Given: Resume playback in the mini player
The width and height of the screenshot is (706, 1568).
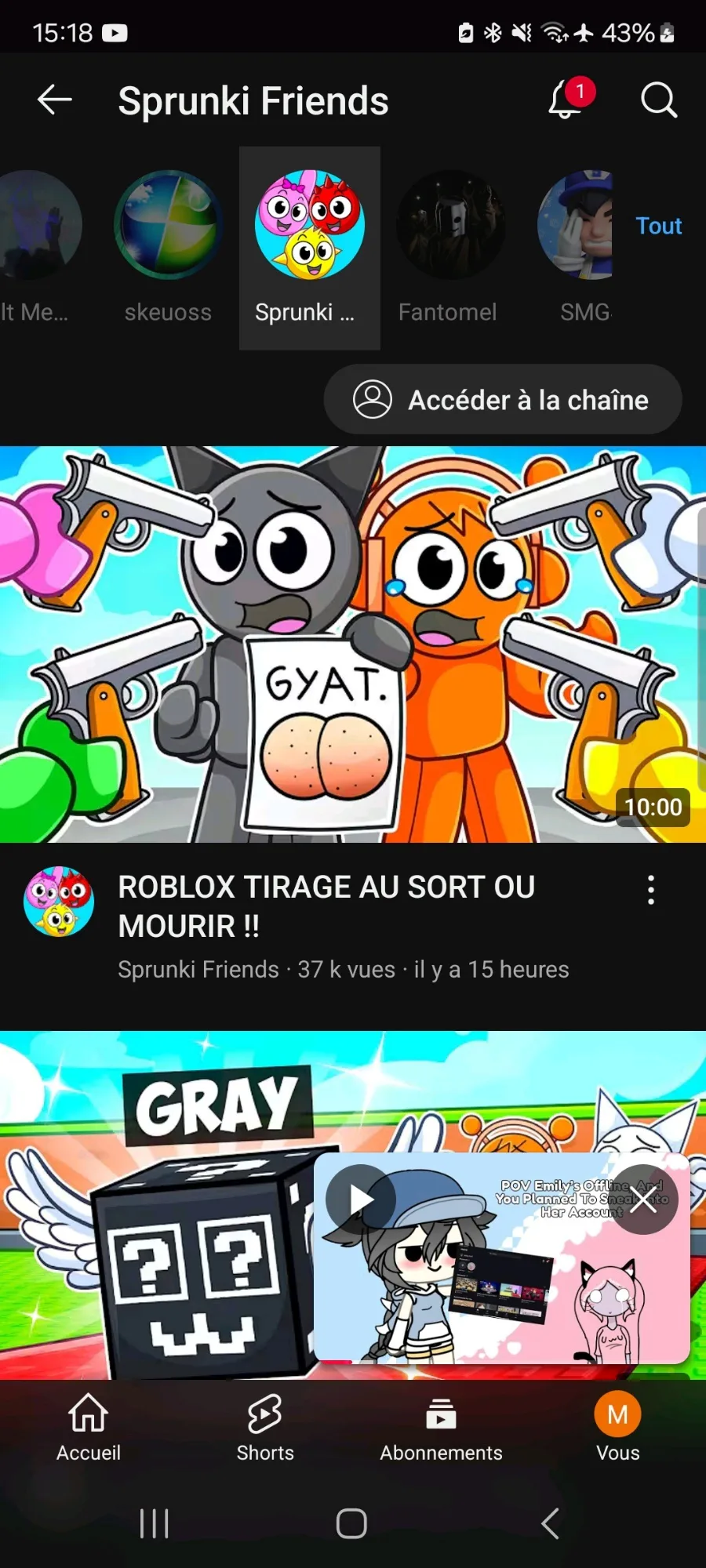Looking at the screenshot, I should pos(361,1200).
